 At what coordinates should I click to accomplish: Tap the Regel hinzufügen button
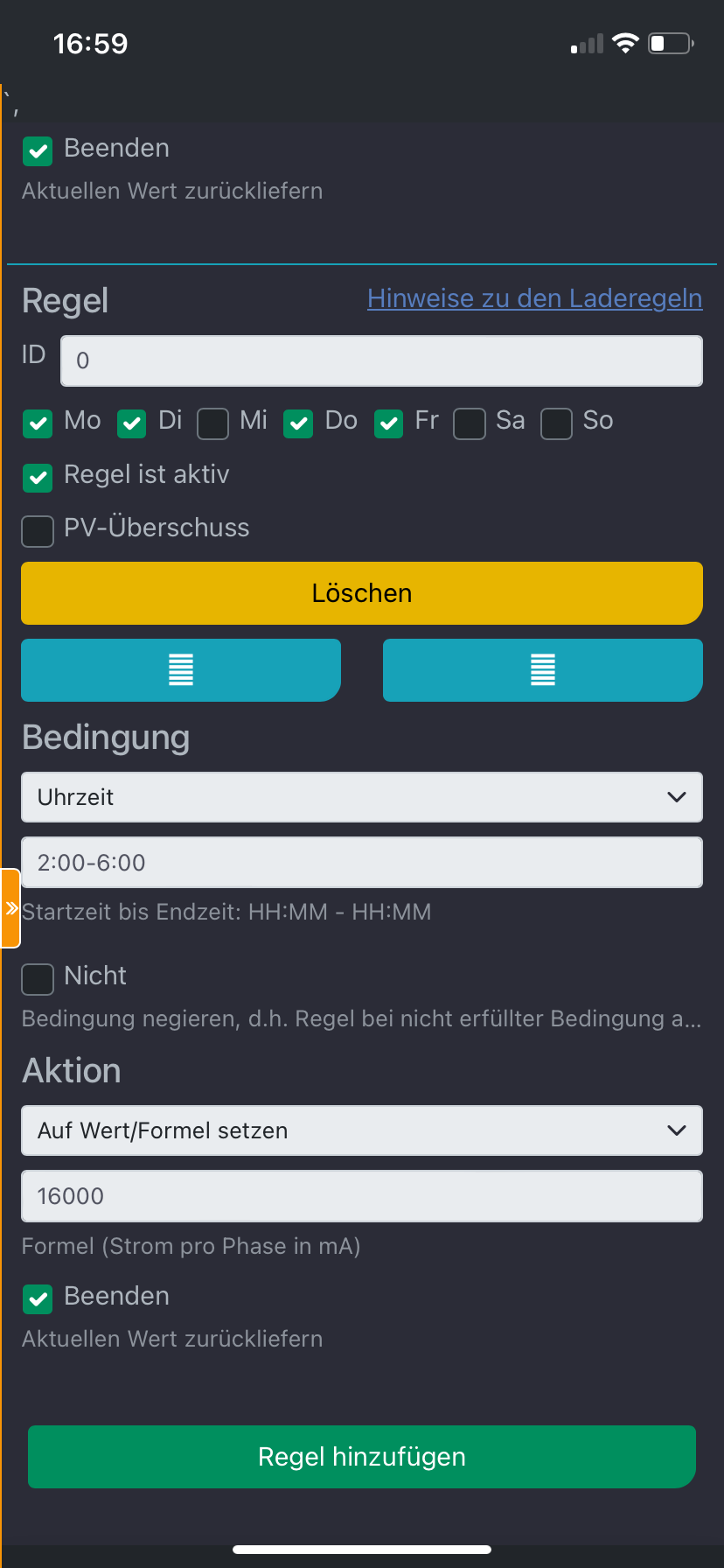point(362,1457)
